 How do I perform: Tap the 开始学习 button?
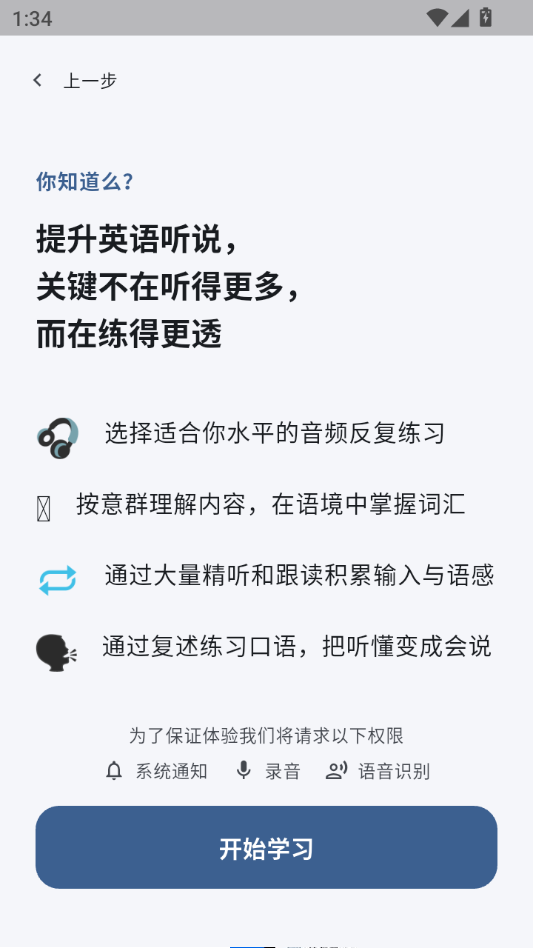pyautogui.click(x=266, y=847)
